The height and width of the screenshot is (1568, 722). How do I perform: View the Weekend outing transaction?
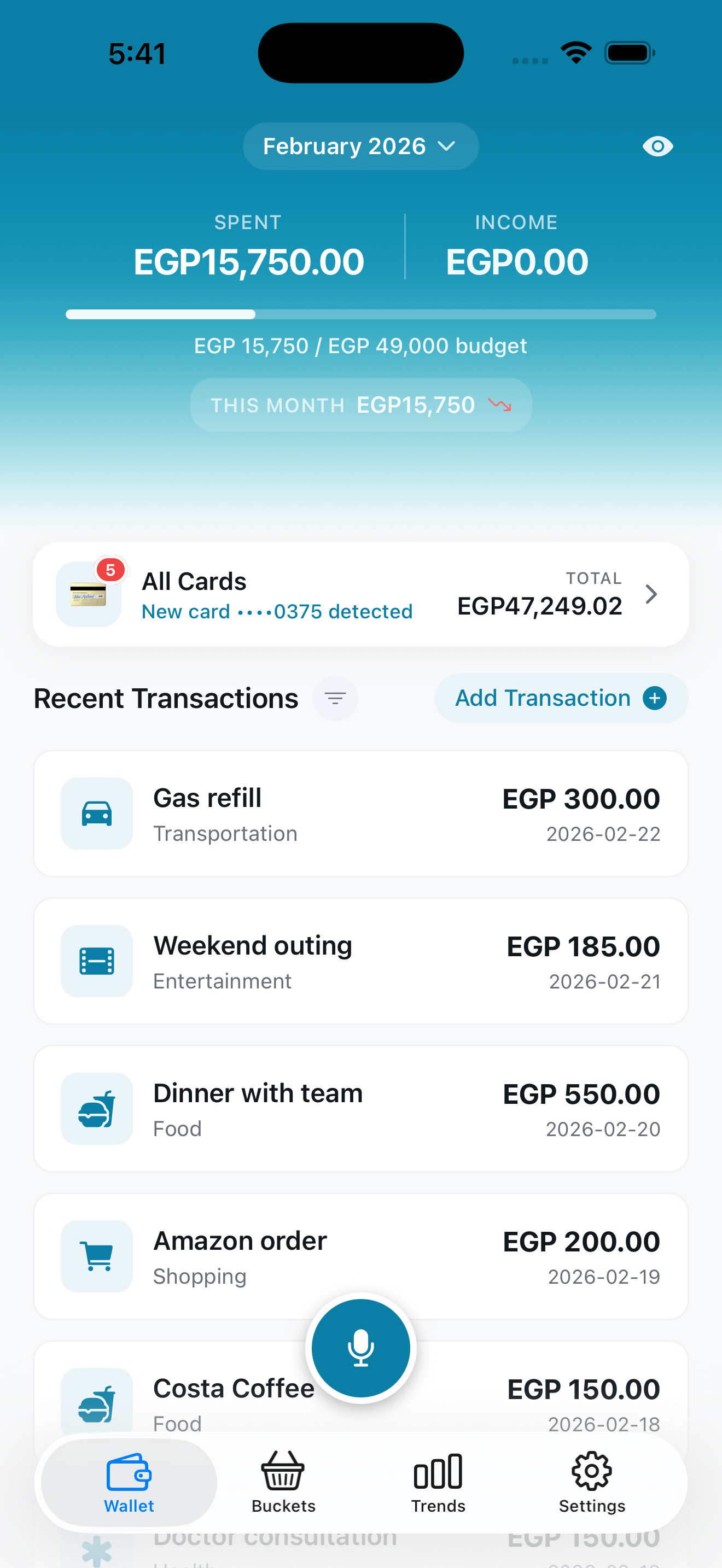point(360,961)
